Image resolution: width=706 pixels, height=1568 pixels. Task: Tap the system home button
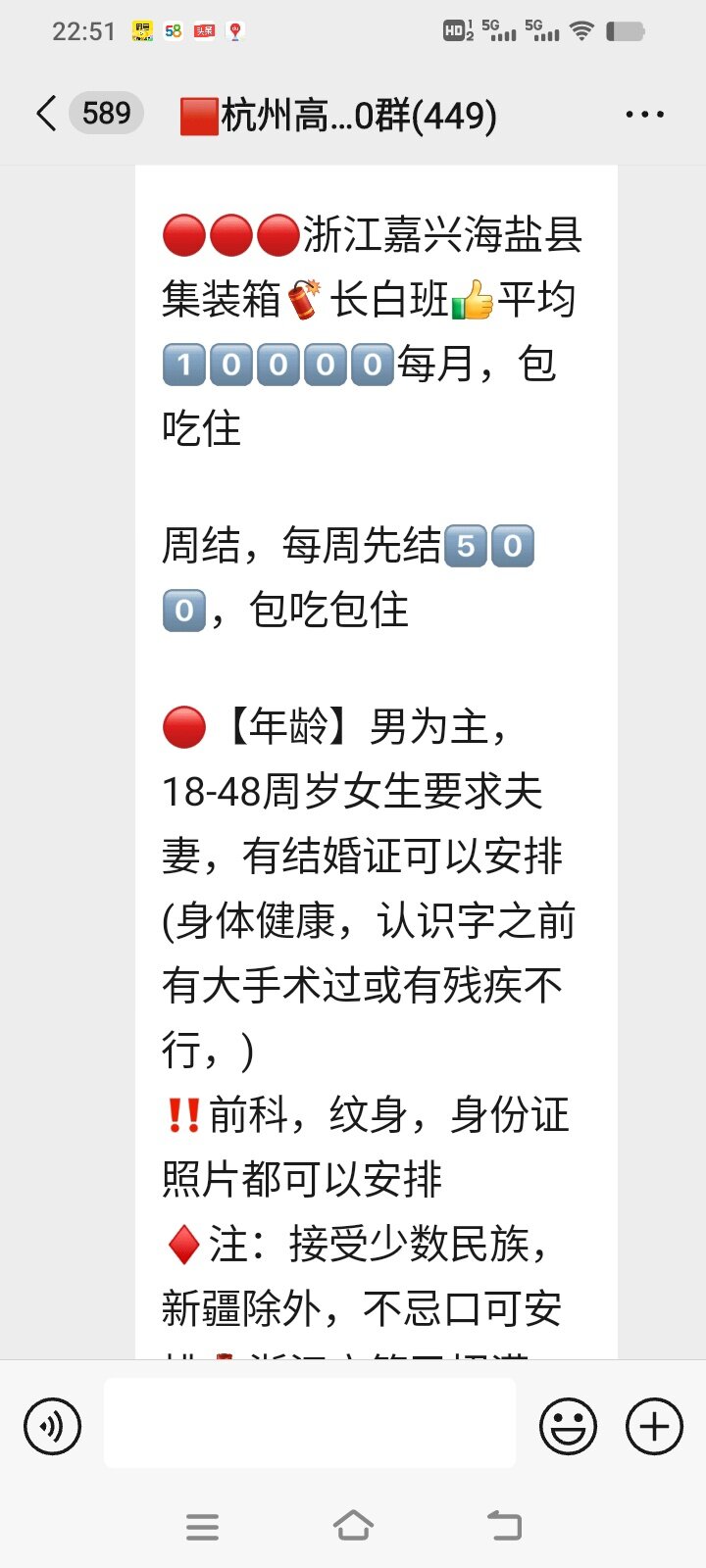353,1526
